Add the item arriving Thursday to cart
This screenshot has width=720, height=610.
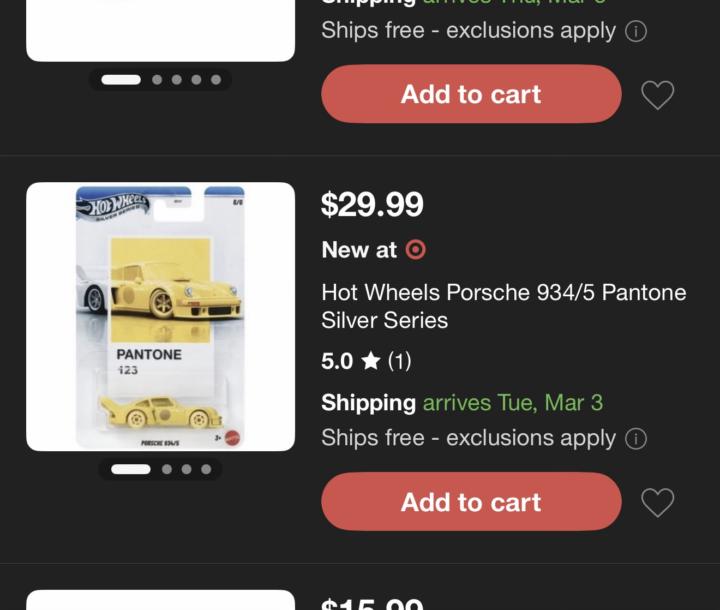471,94
